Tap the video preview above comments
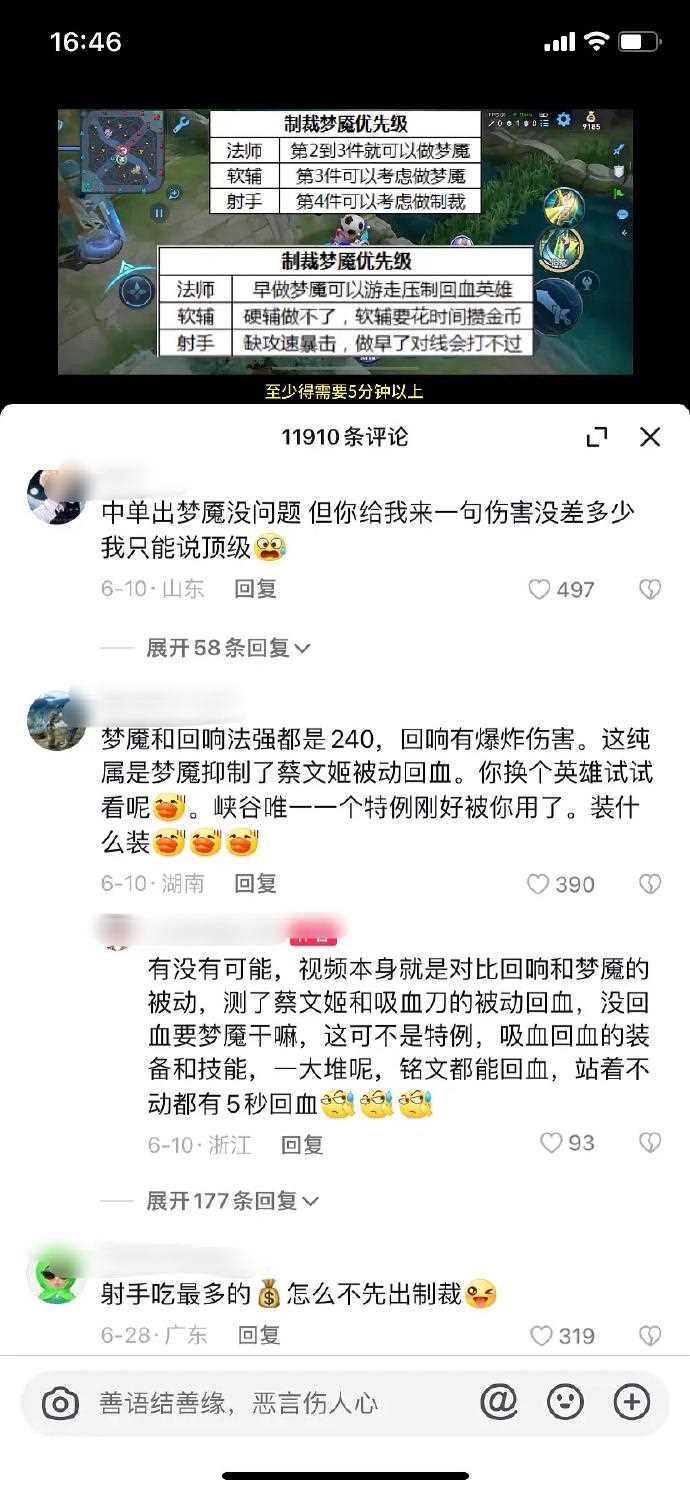 [x=345, y=242]
